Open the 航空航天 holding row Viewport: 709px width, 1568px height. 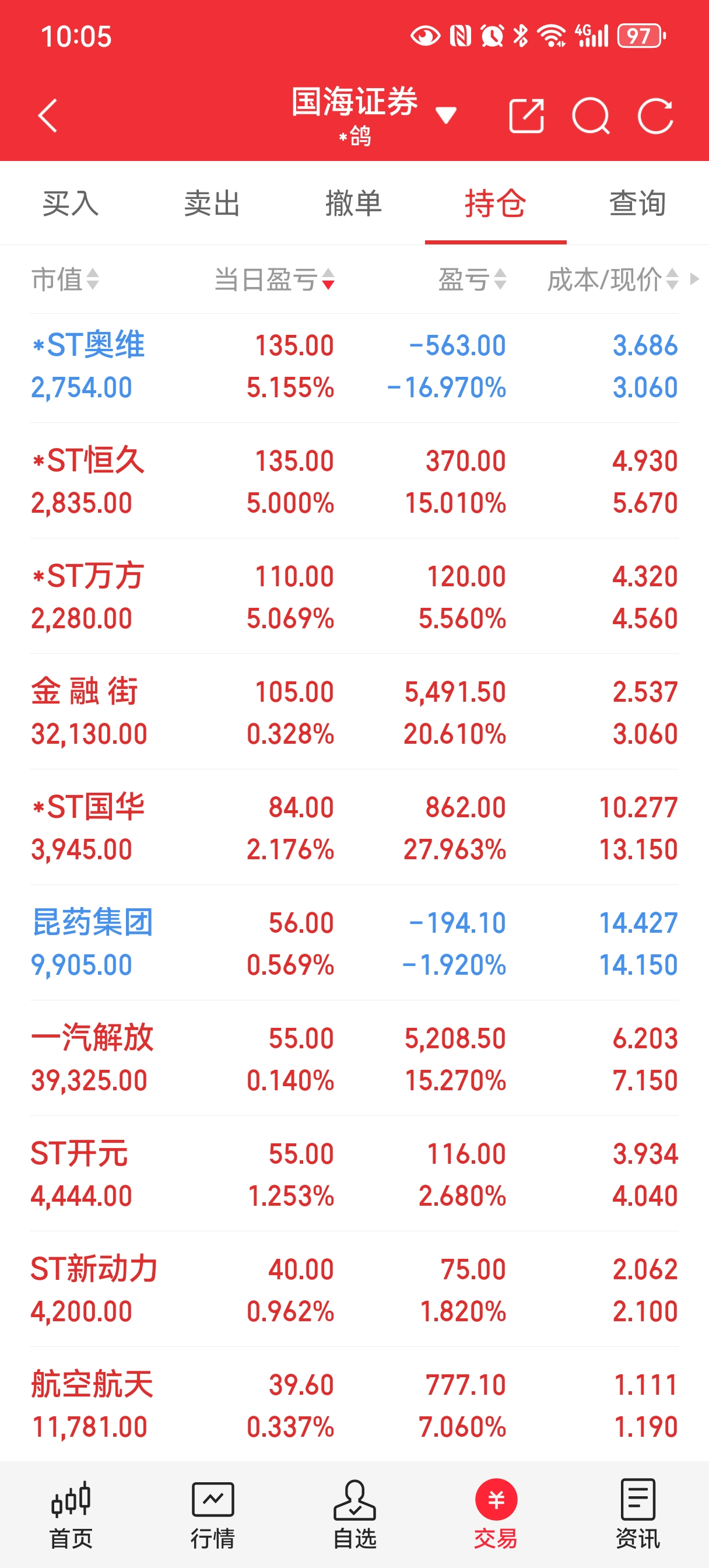[354, 1405]
